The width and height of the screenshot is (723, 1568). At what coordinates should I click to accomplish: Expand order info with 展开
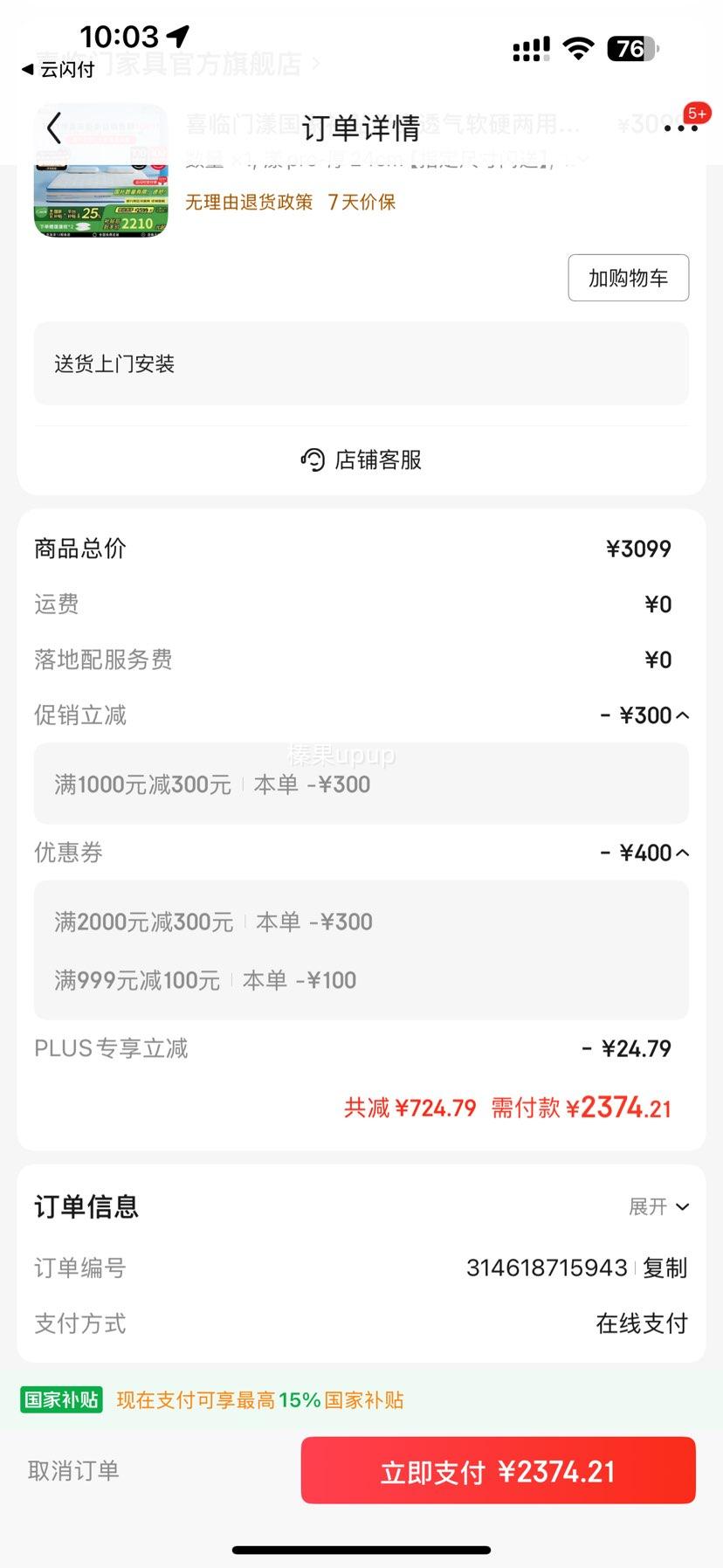pos(659,1206)
